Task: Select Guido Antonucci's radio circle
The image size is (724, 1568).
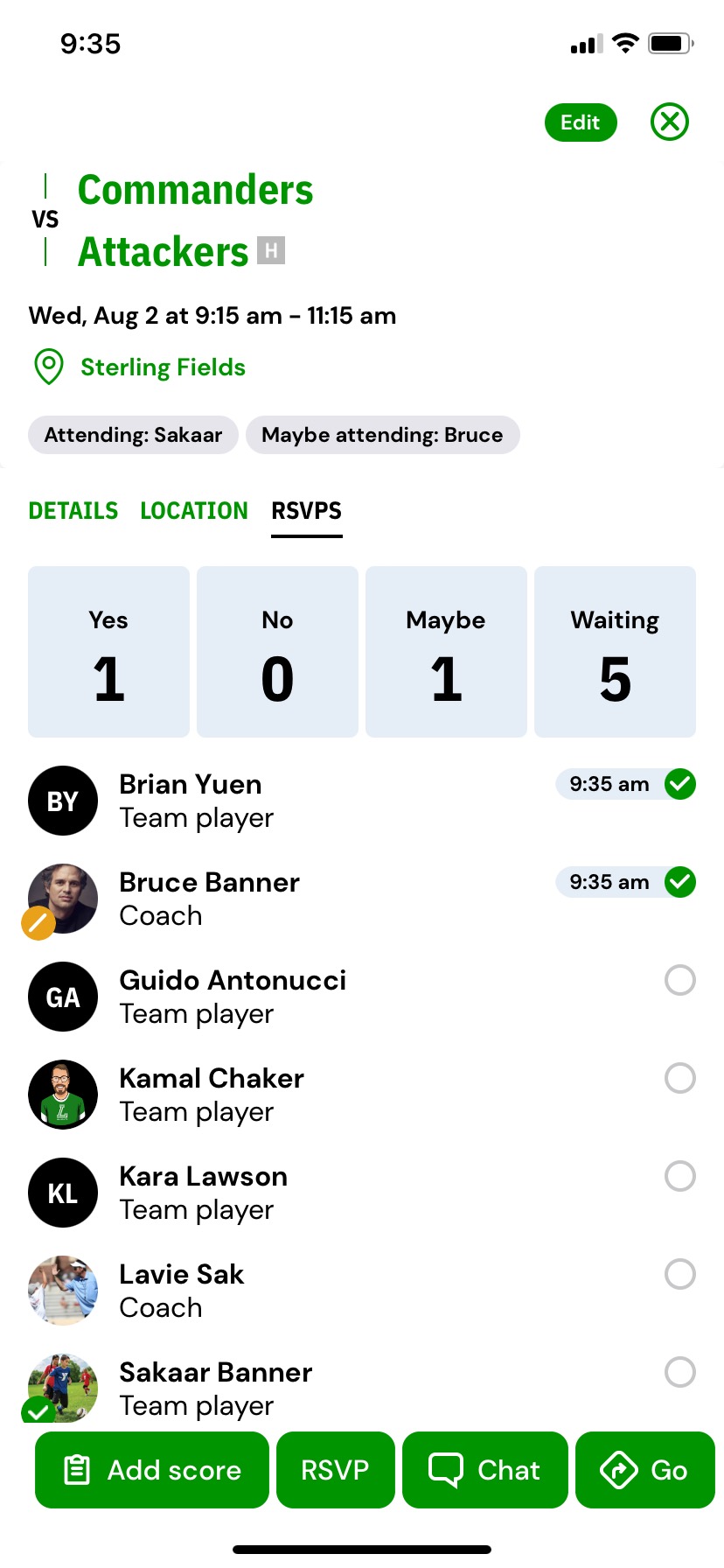Action: point(680,980)
